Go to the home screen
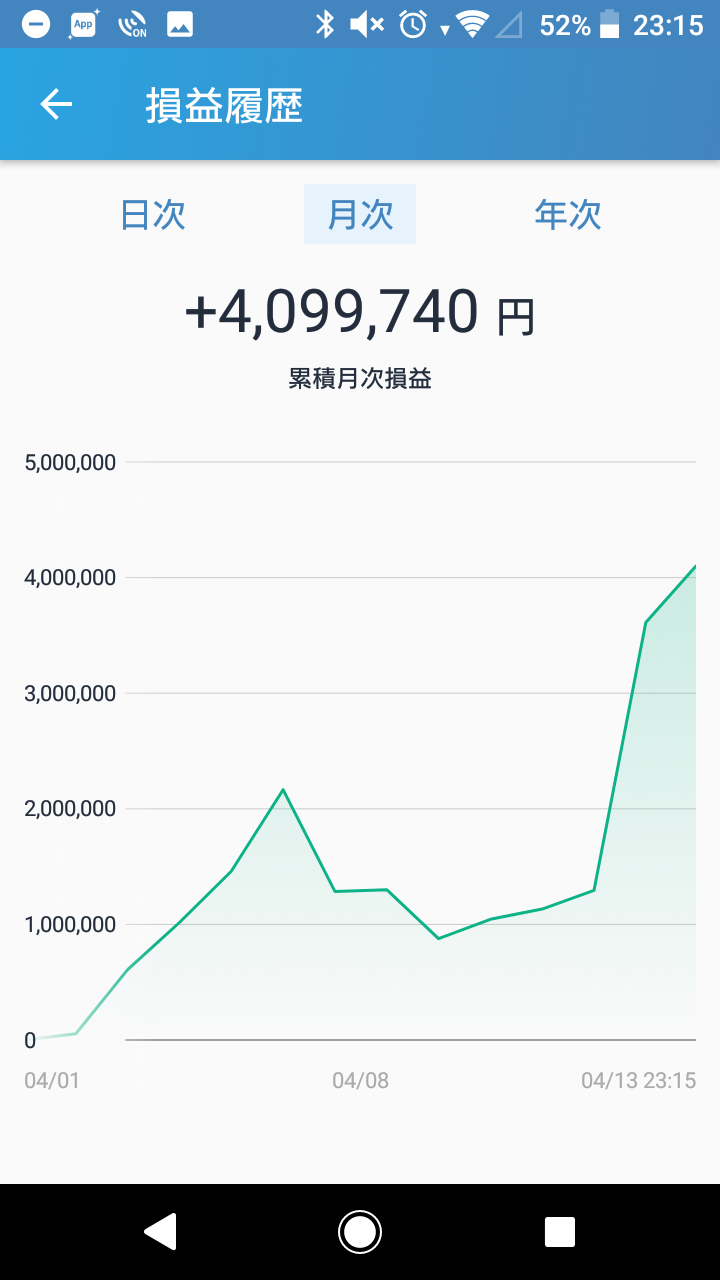The height and width of the screenshot is (1280, 720). coord(360,1232)
